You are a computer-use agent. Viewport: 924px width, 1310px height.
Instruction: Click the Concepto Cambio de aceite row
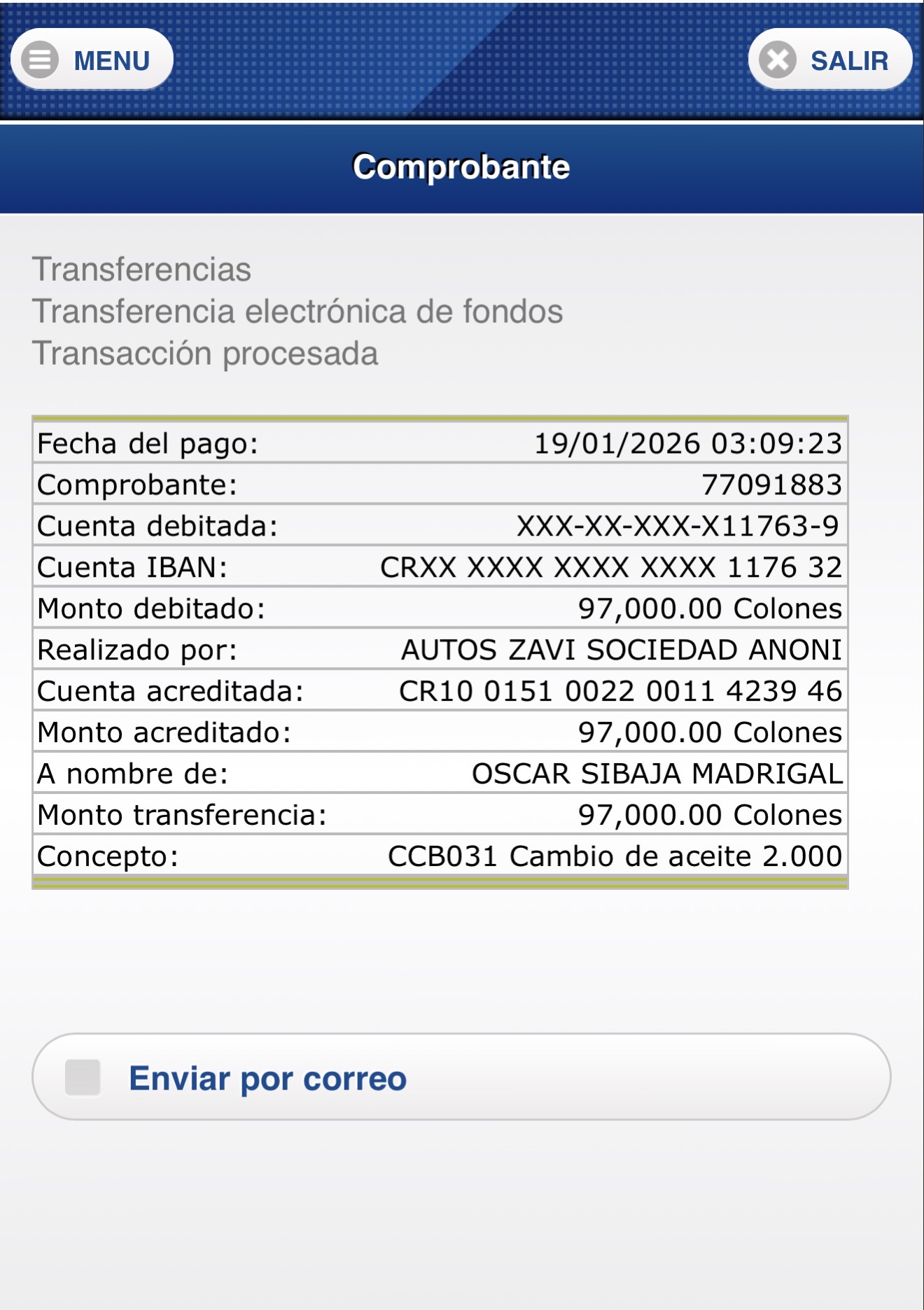pyautogui.click(x=441, y=856)
